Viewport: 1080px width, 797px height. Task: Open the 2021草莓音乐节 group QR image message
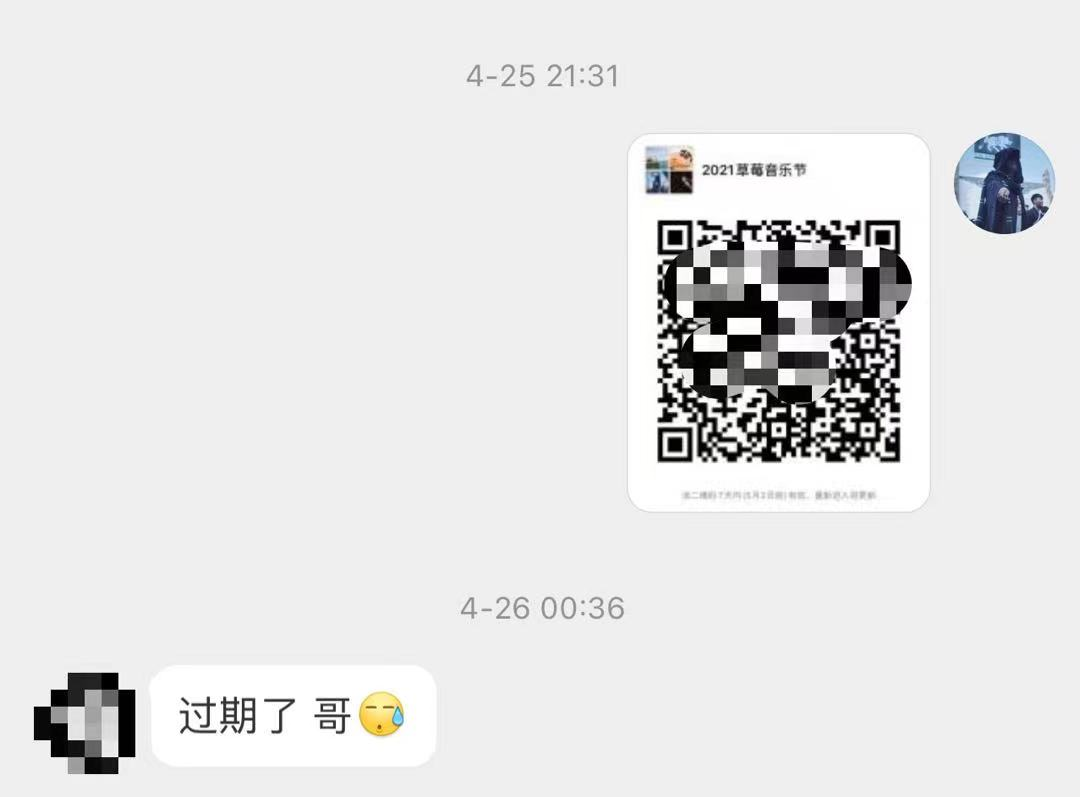click(778, 323)
